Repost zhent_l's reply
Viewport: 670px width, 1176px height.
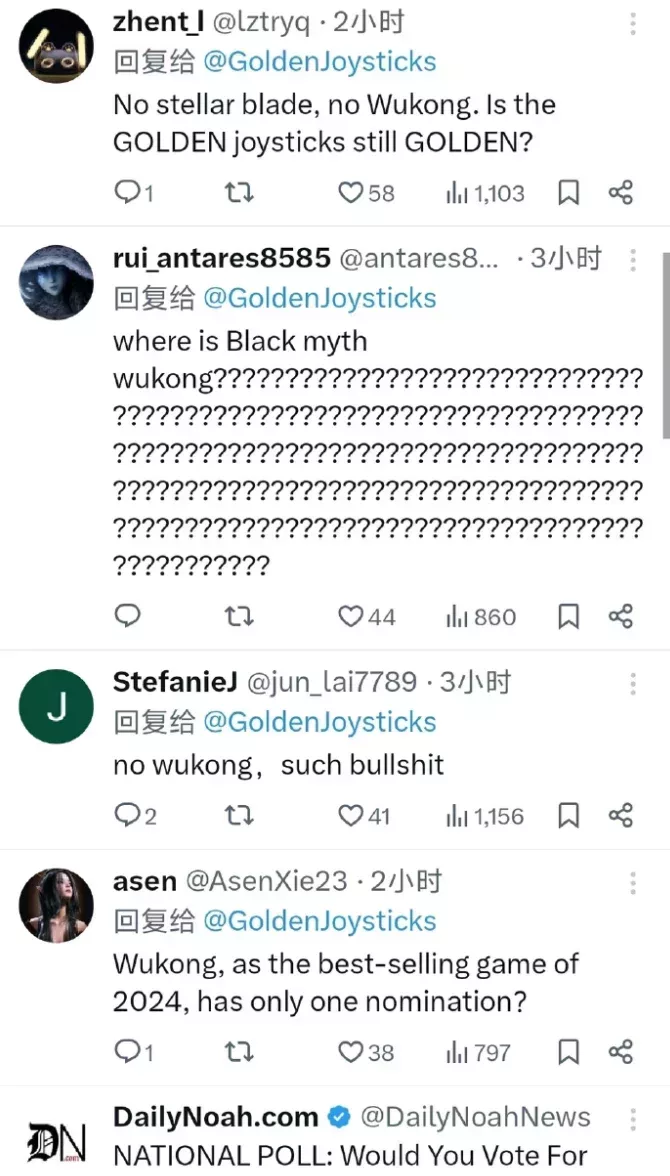(x=238, y=193)
